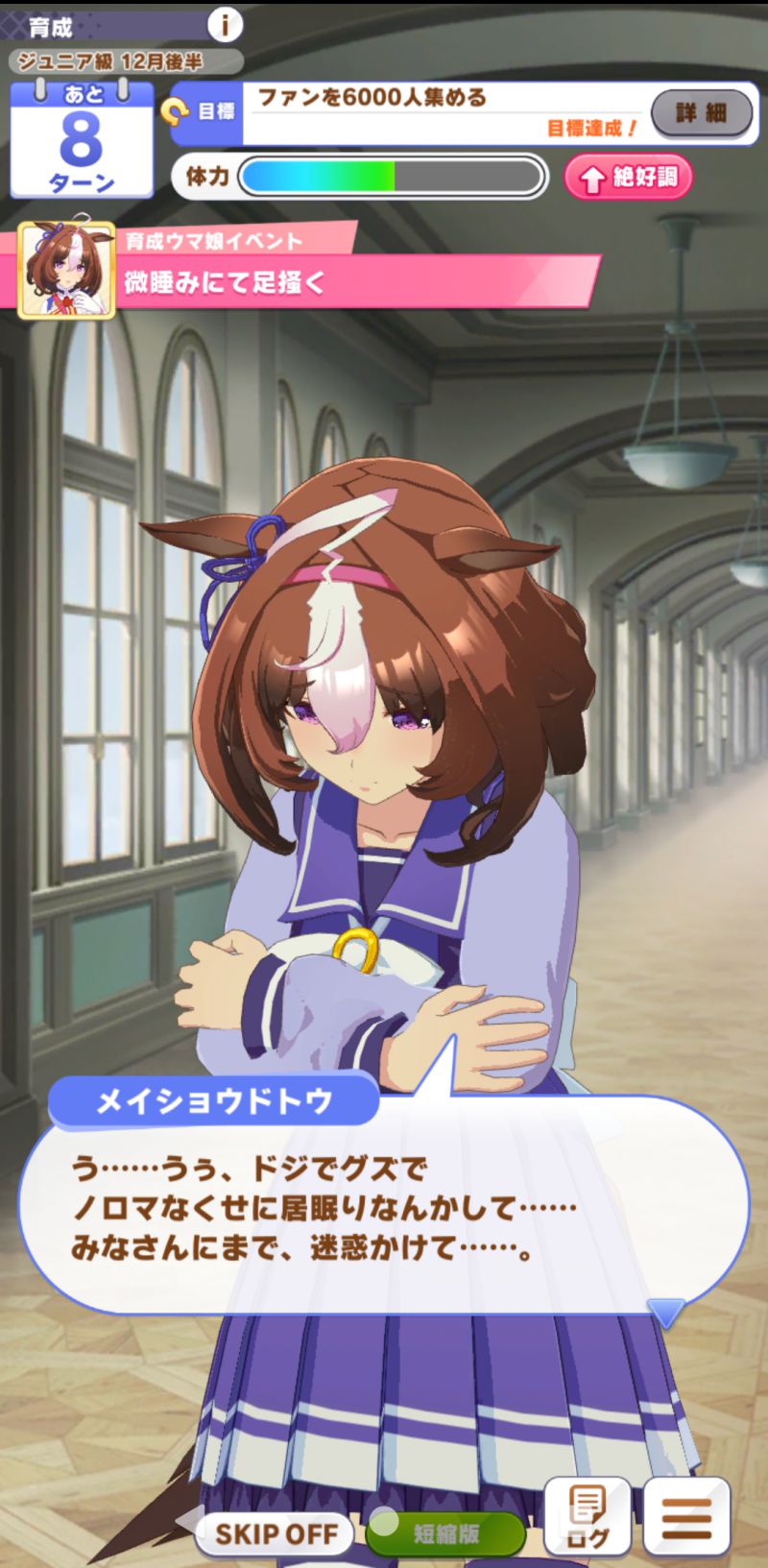Tap the 詳細 button for goal details

click(x=702, y=113)
